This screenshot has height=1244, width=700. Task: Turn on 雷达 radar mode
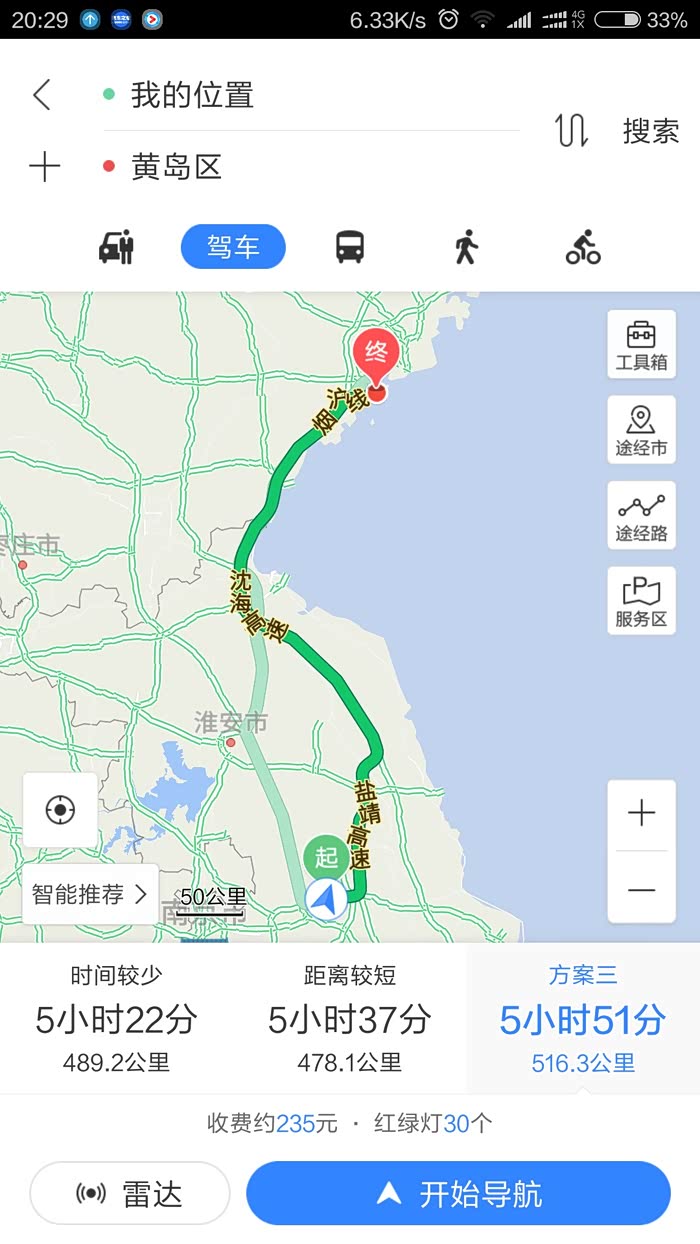(130, 1193)
